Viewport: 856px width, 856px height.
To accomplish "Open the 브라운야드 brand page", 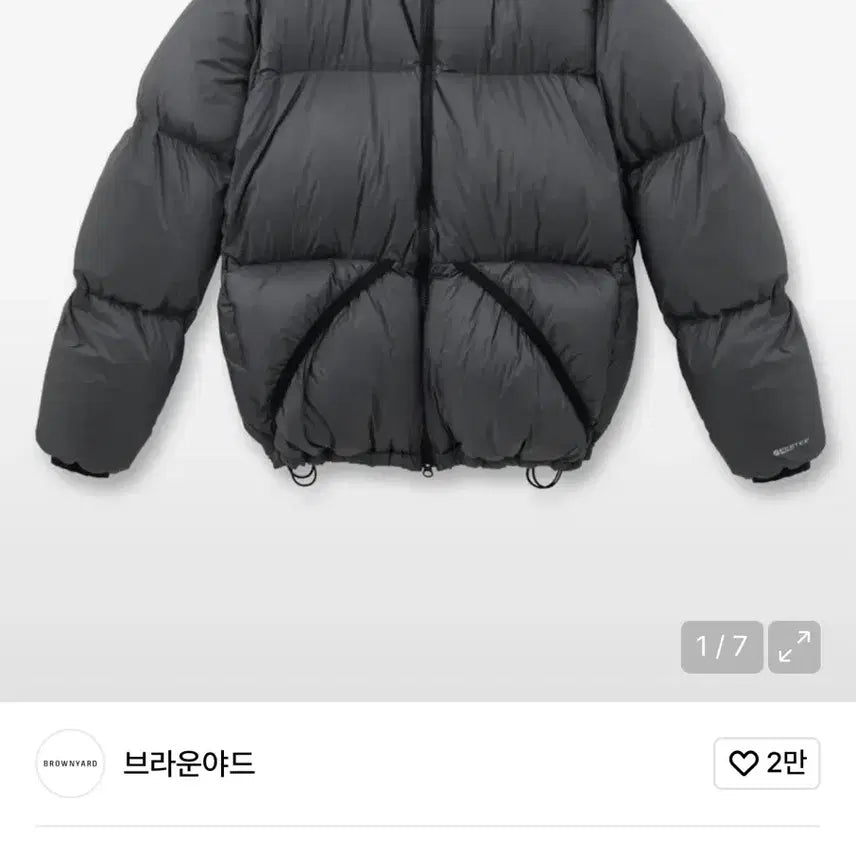I will click(189, 764).
